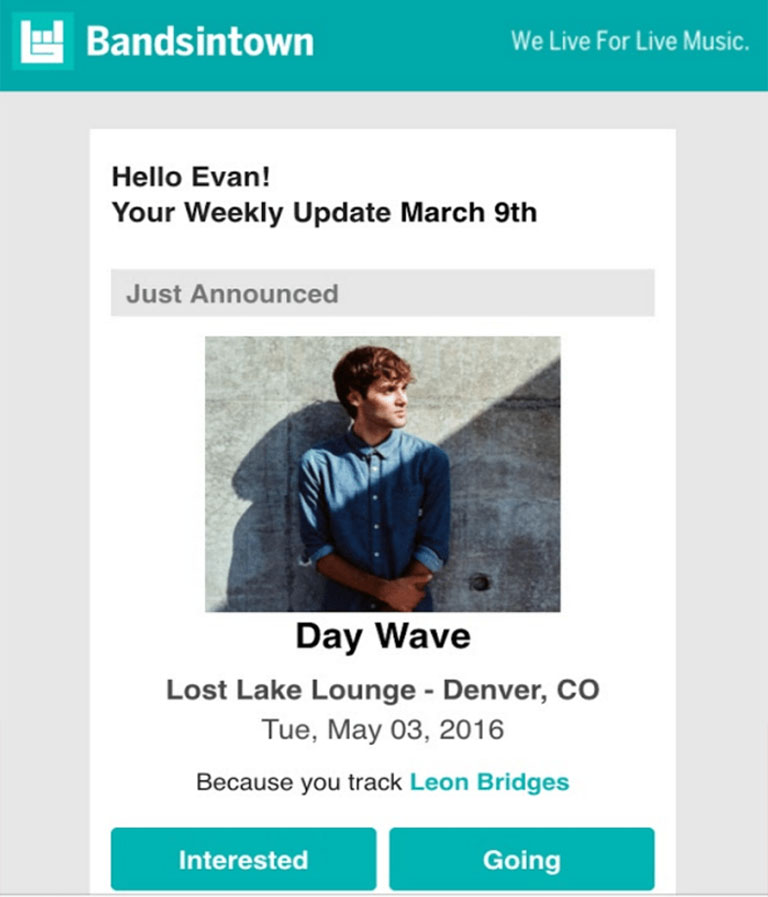Open Bandsintown via the header wordmark

pyautogui.click(x=198, y=42)
